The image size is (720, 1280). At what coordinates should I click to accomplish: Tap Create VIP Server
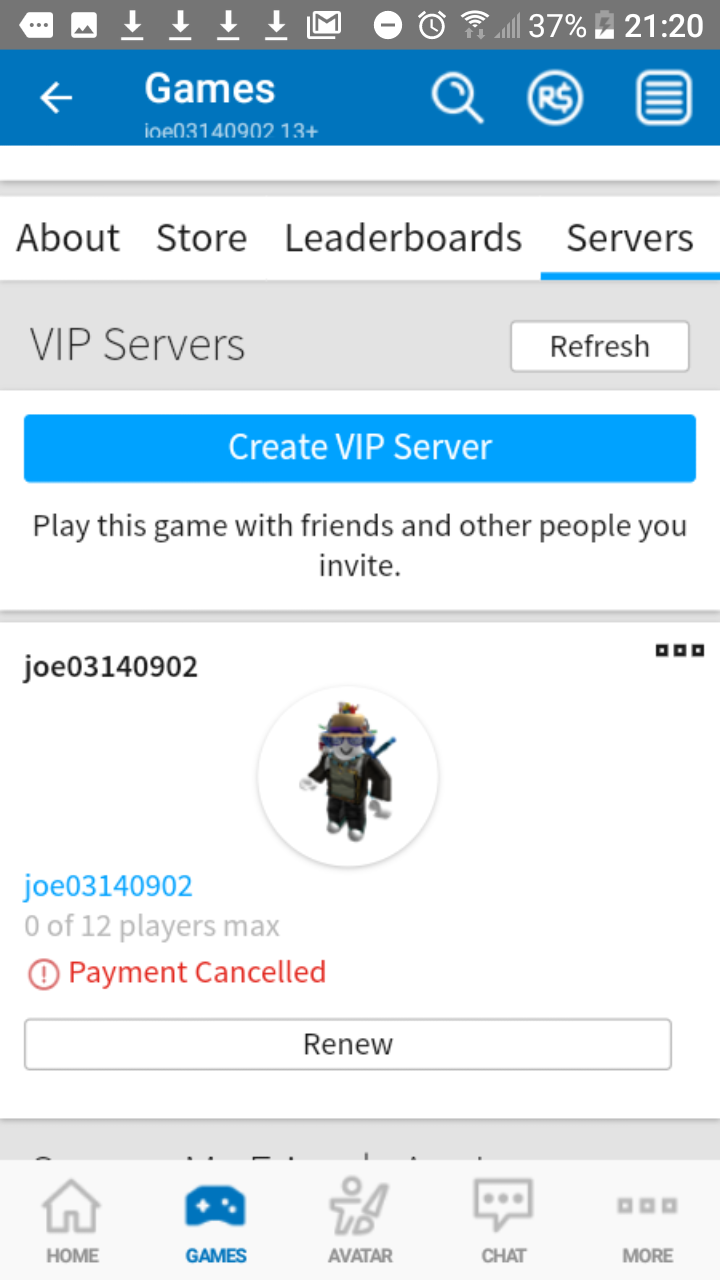pyautogui.click(x=360, y=447)
